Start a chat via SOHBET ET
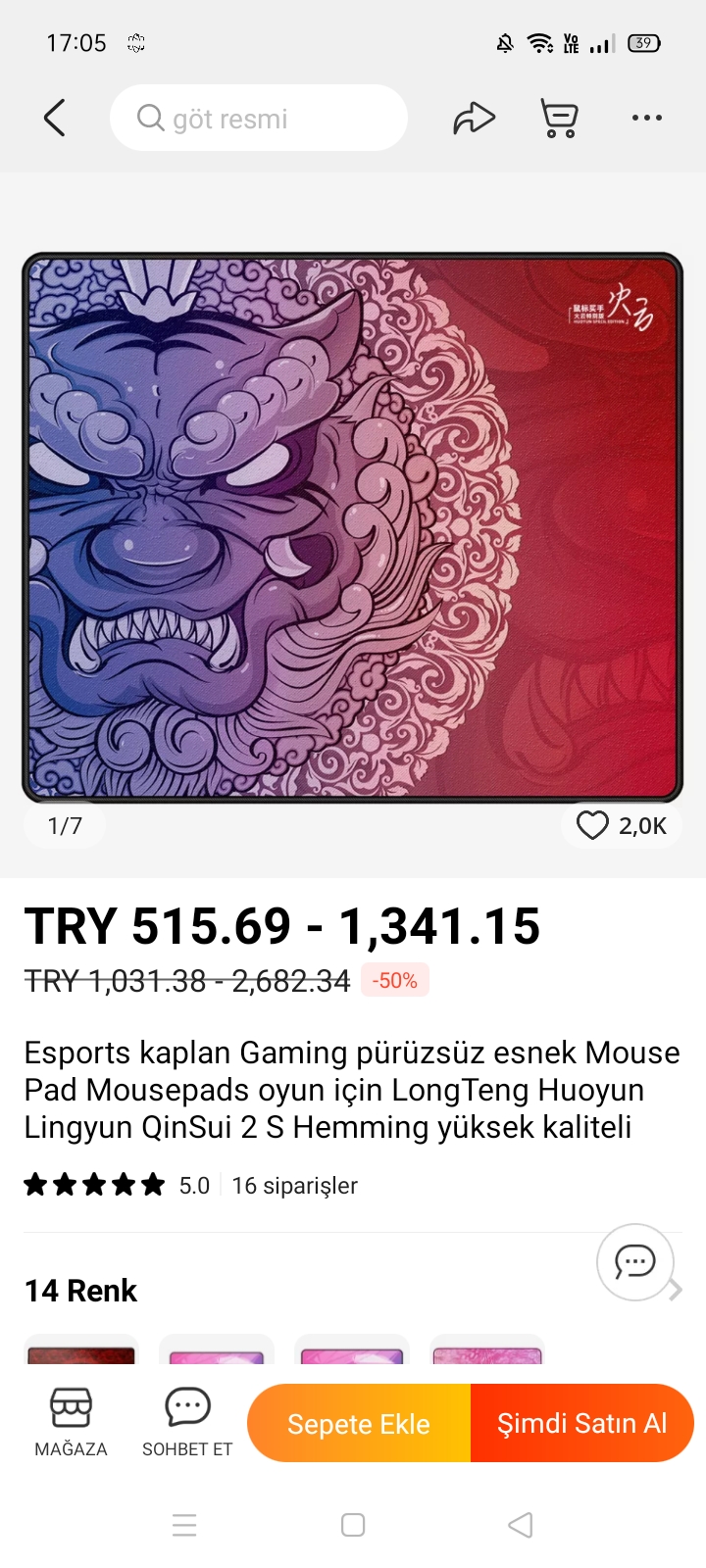 (187, 1422)
